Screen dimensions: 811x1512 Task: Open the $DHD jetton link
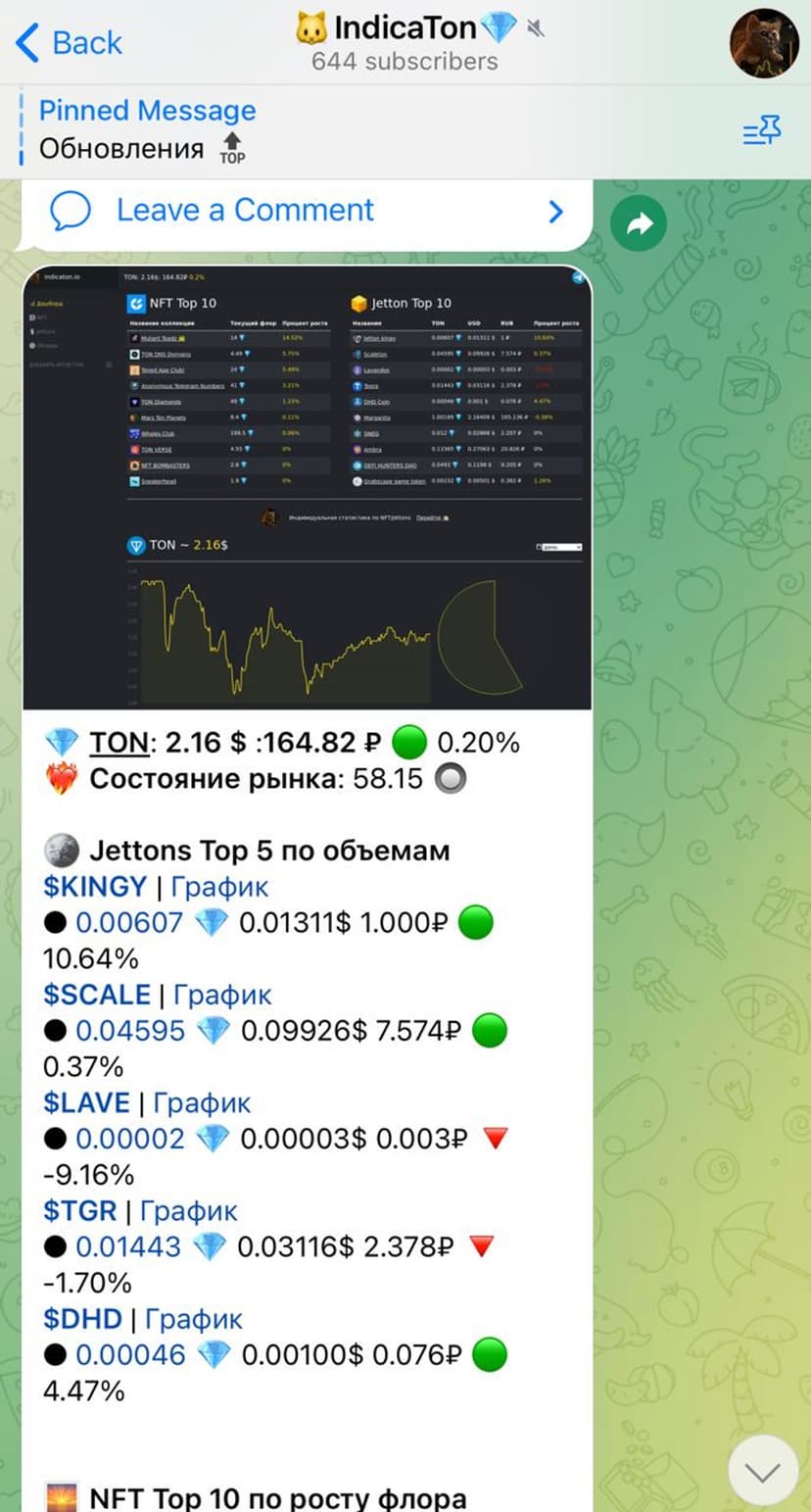pyautogui.click(x=82, y=1319)
